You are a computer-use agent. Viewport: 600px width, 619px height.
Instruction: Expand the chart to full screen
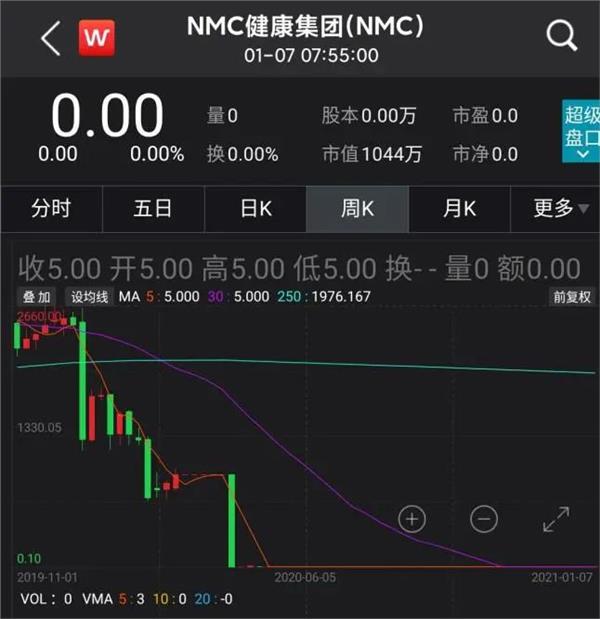click(x=556, y=518)
